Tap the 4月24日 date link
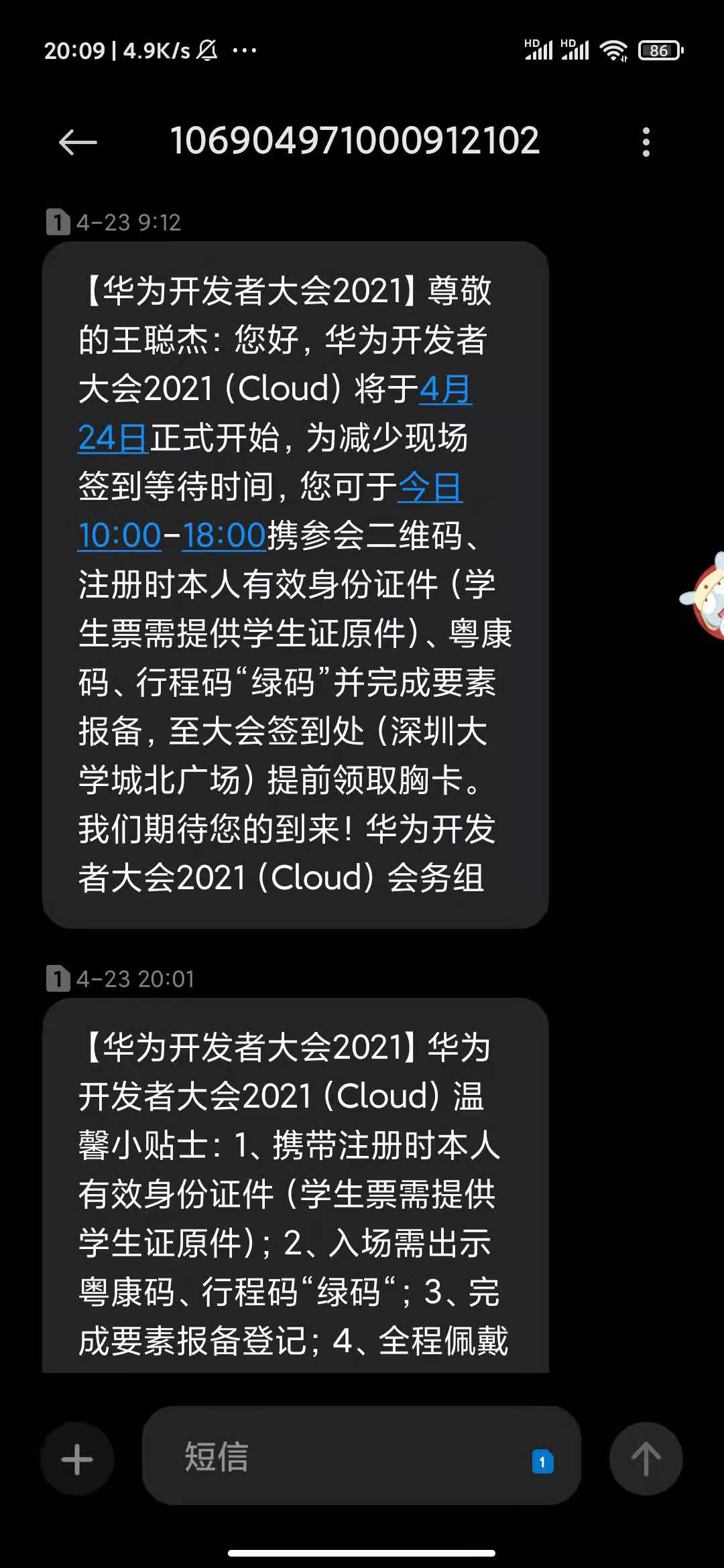The width and height of the screenshot is (724, 1568). coord(445,389)
